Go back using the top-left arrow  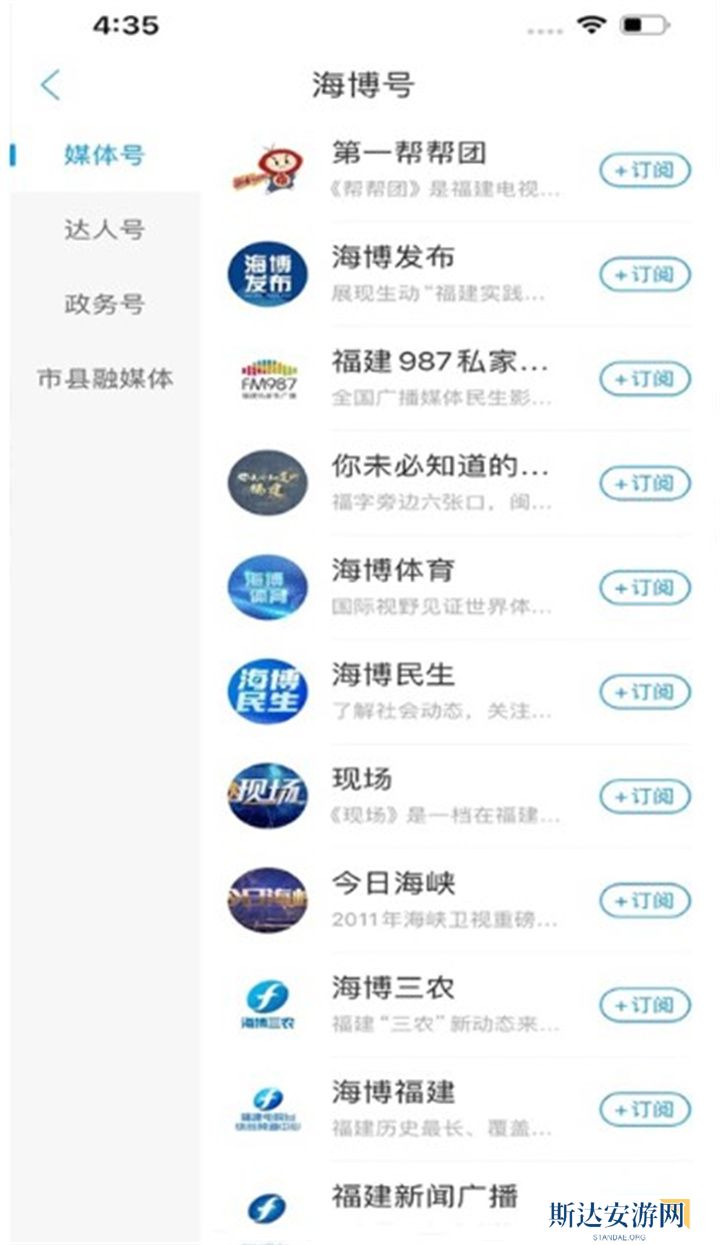click(51, 85)
